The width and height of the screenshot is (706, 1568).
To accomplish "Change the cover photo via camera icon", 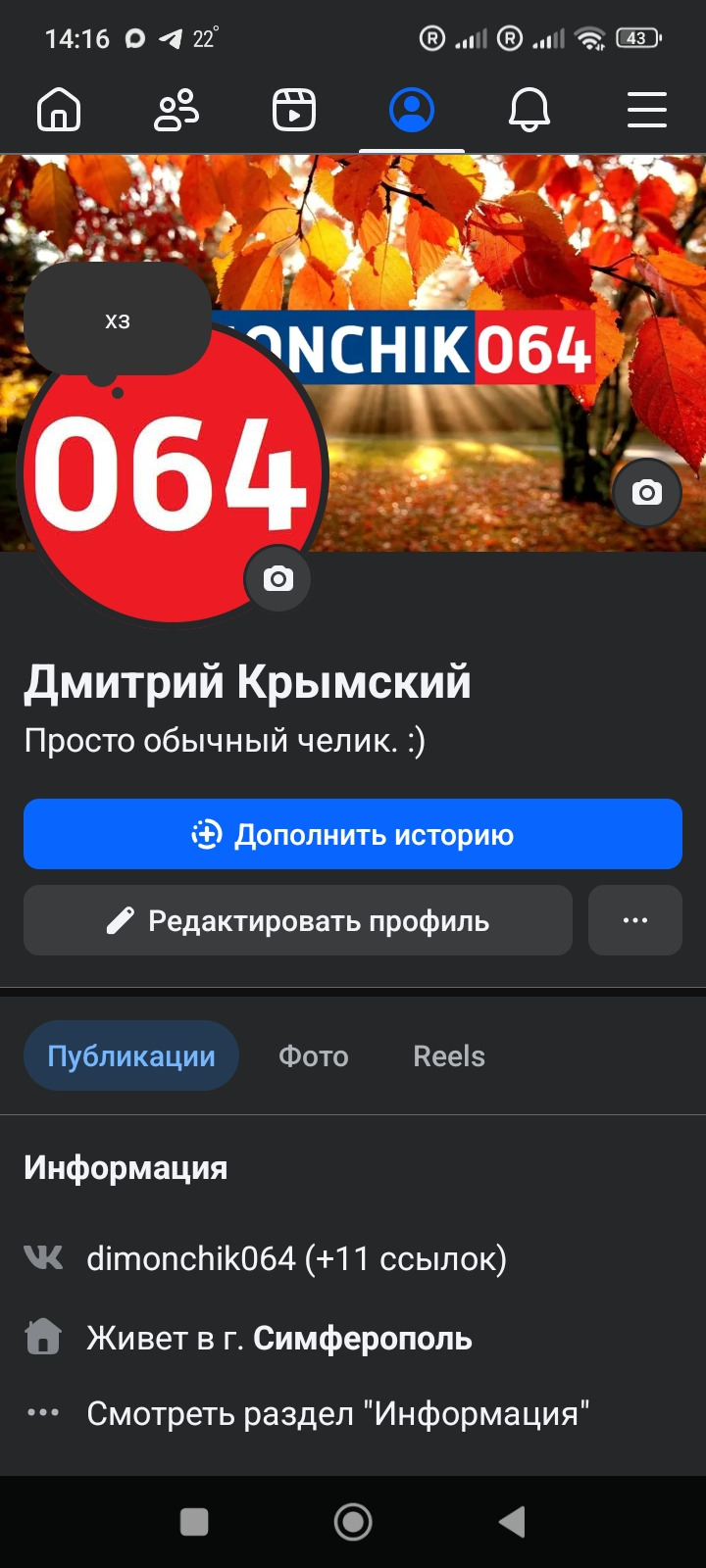I will pyautogui.click(x=646, y=492).
